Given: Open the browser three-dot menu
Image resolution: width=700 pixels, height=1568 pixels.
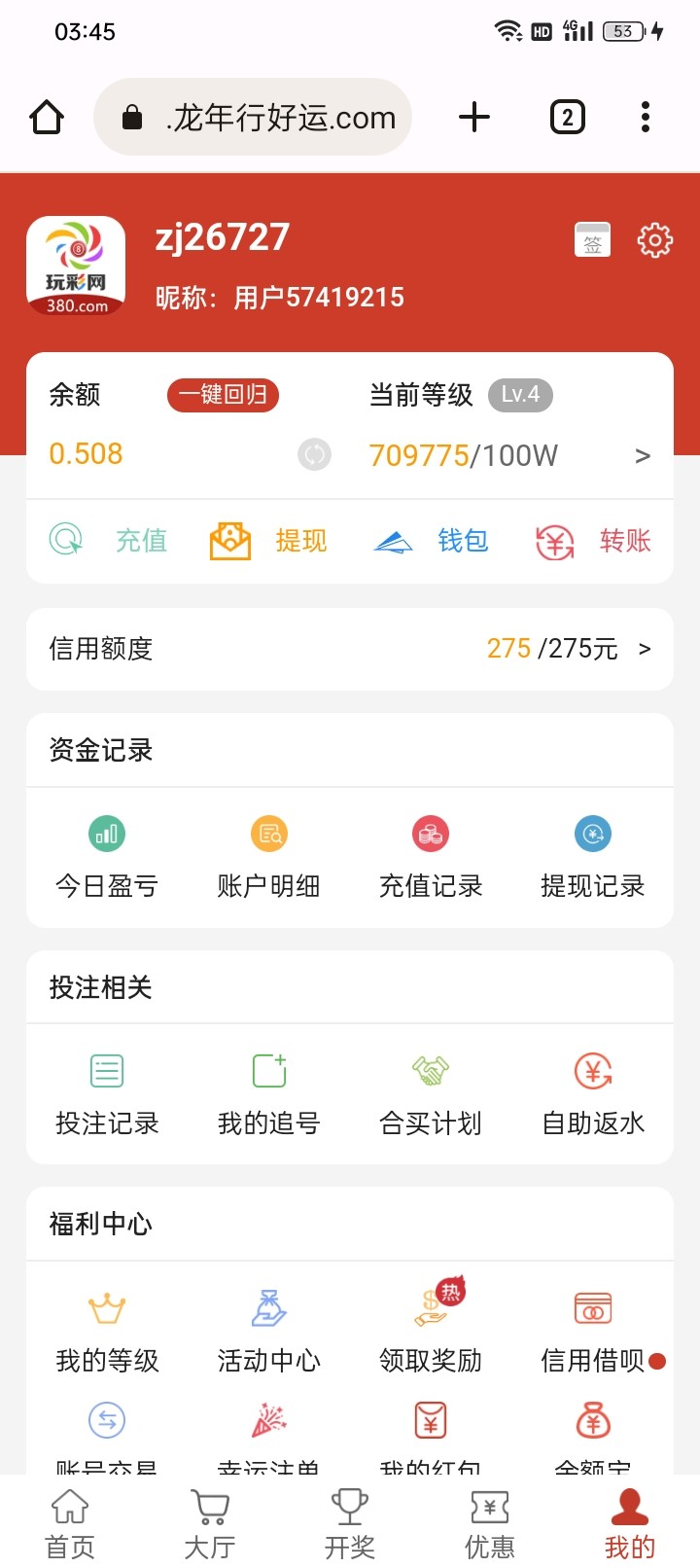Looking at the screenshot, I should [645, 116].
